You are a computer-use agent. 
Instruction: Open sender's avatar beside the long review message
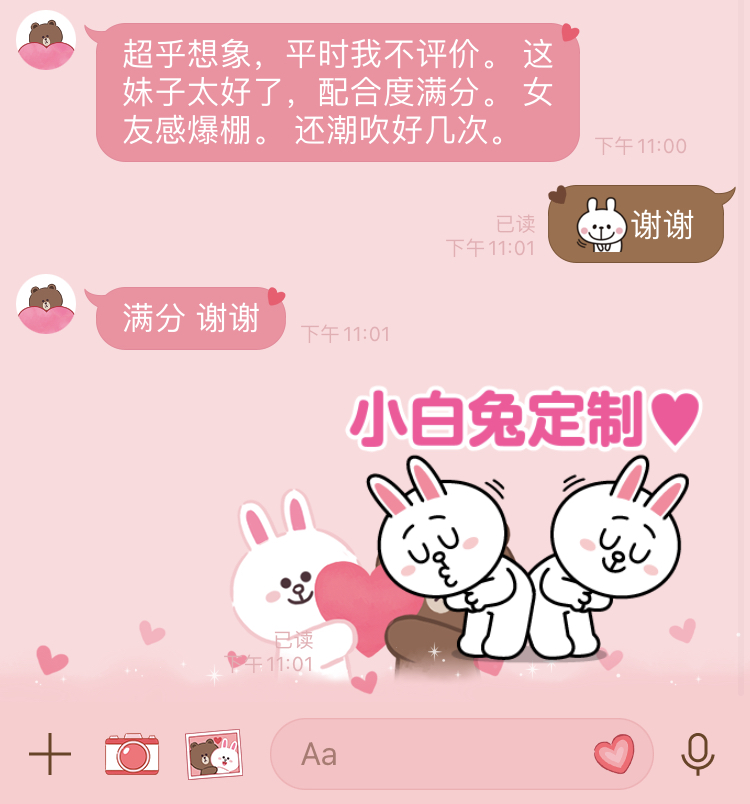46,41
